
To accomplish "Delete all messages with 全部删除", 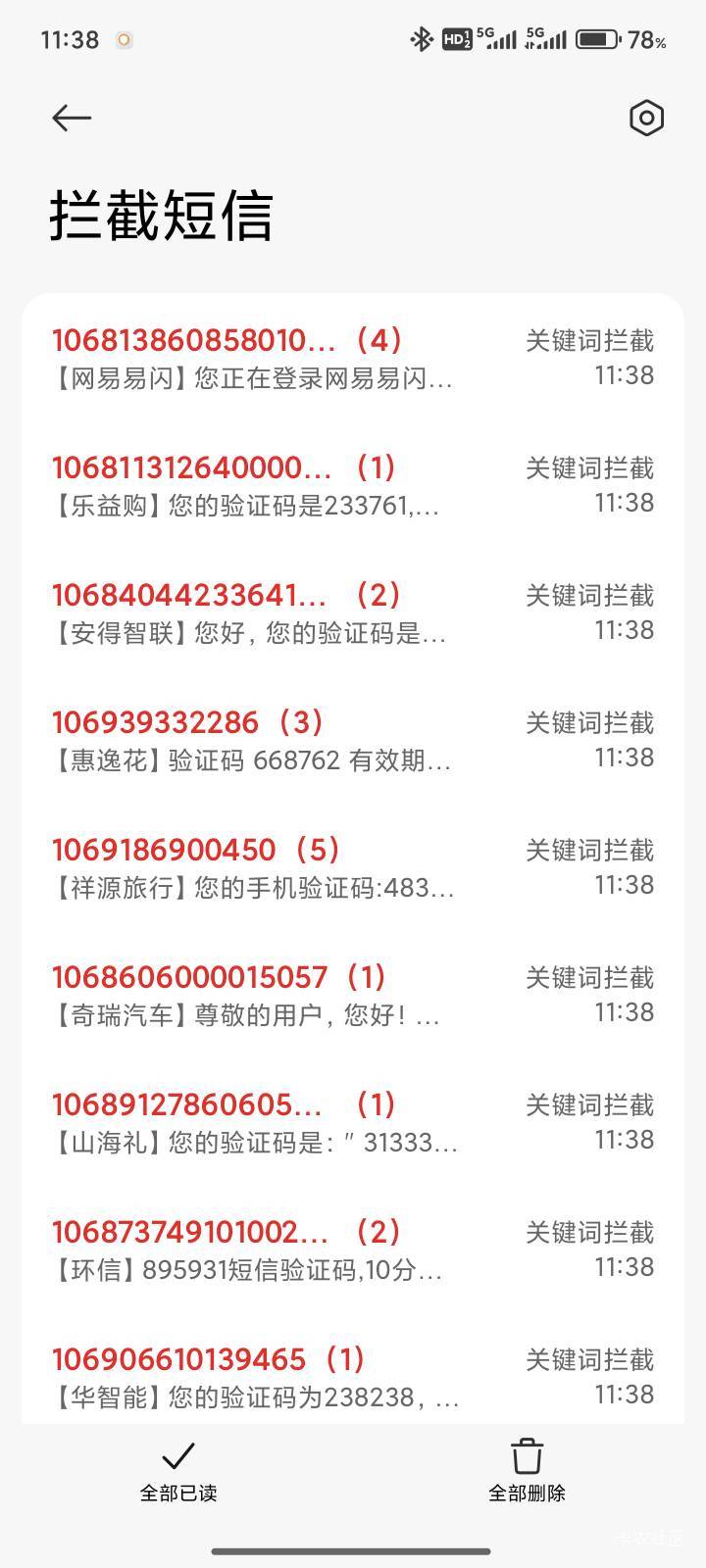I will tap(528, 1471).
